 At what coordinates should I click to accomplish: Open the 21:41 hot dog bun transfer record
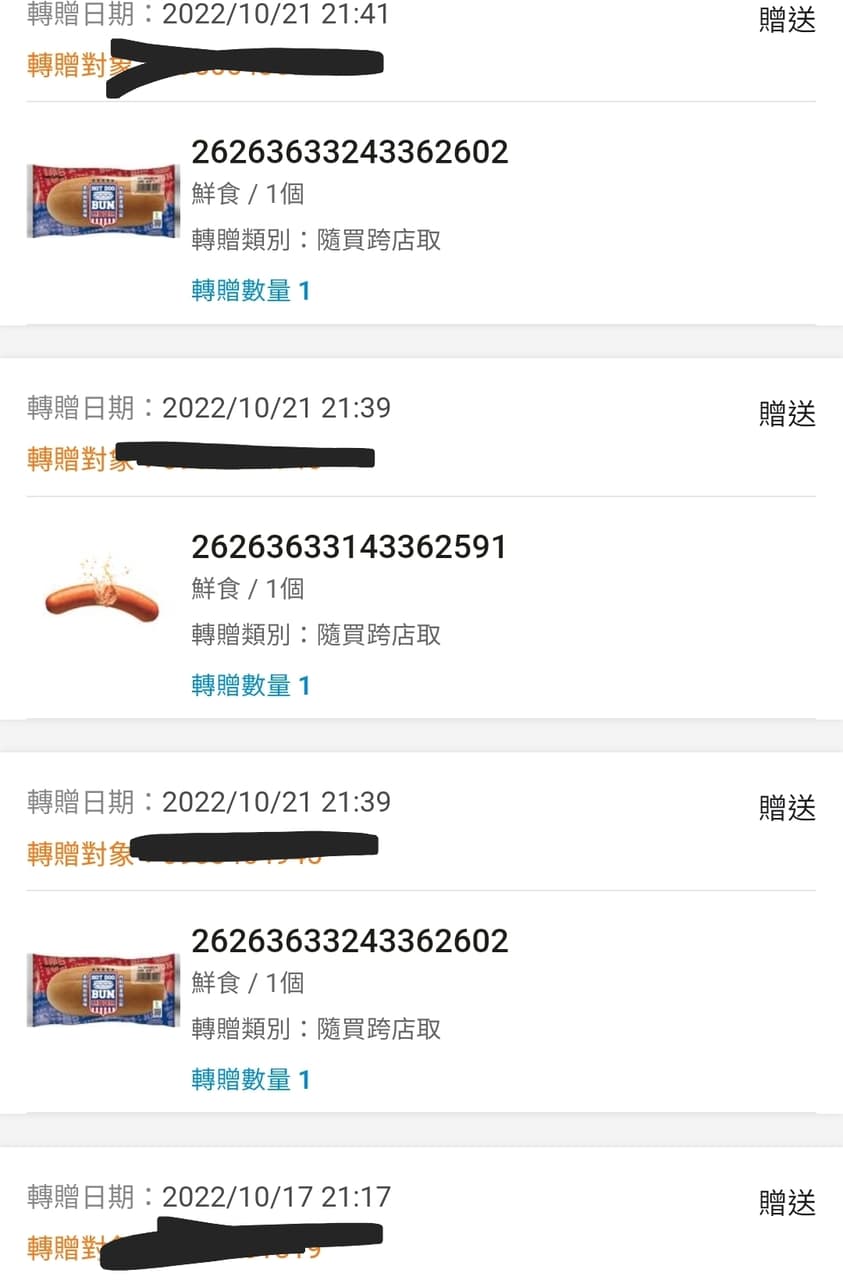pyautogui.click(x=350, y=152)
